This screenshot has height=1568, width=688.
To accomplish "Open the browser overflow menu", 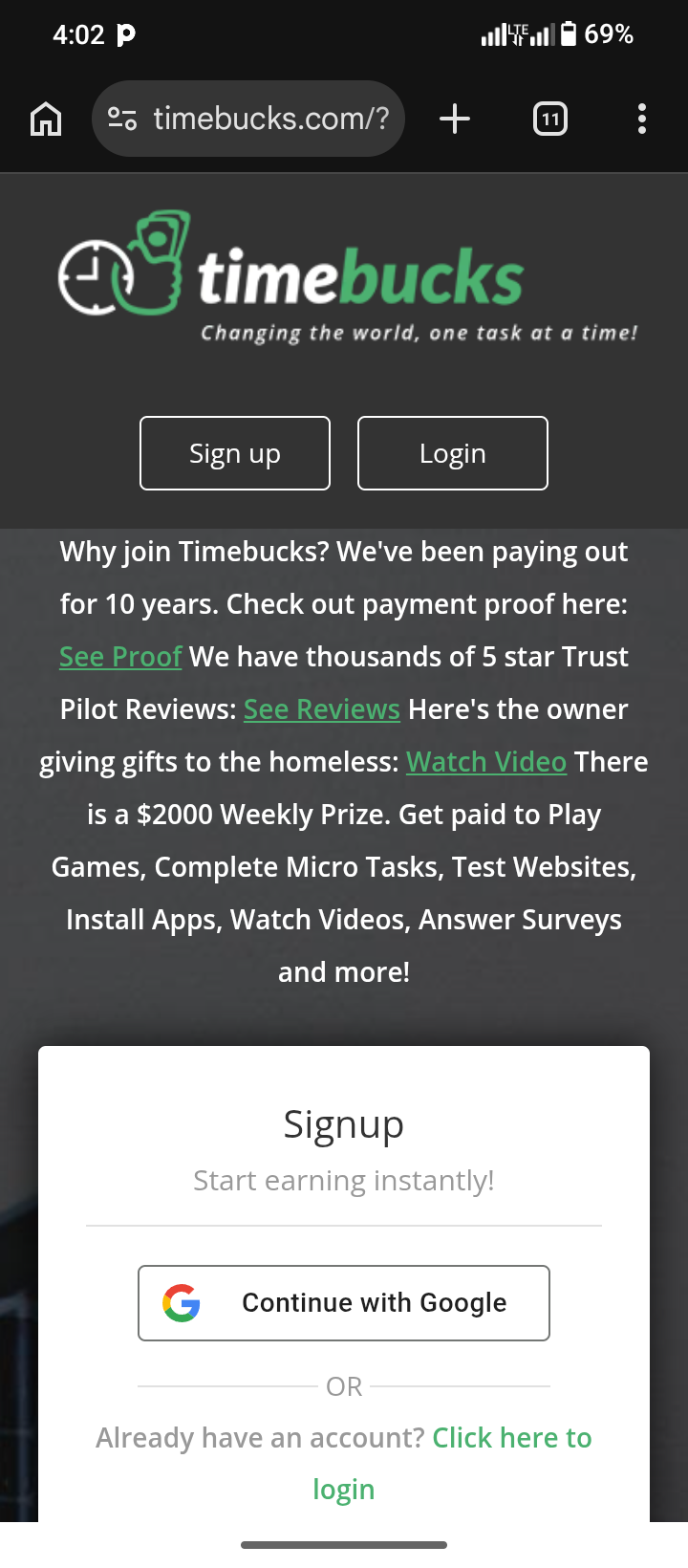I will tap(641, 120).
